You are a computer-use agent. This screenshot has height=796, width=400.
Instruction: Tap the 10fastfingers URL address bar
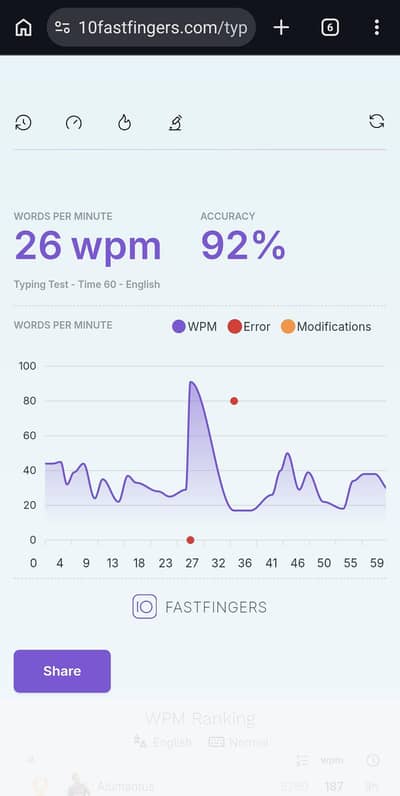[151, 27]
